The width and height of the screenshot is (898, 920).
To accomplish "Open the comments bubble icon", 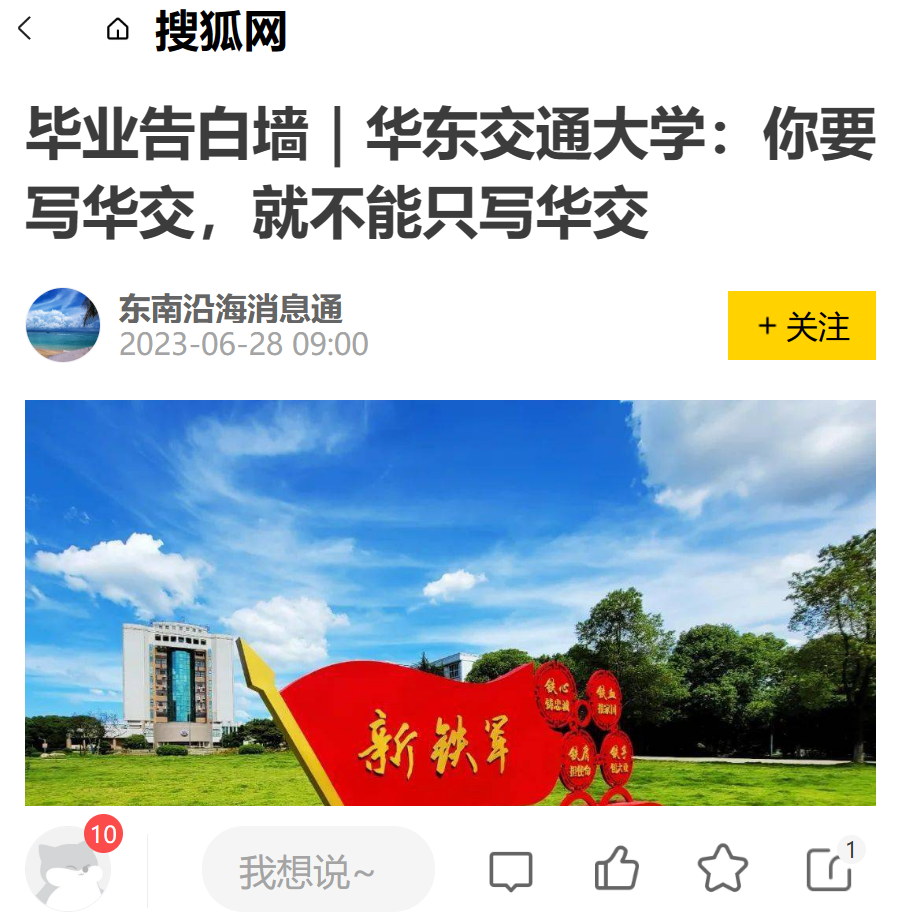I will (x=510, y=870).
